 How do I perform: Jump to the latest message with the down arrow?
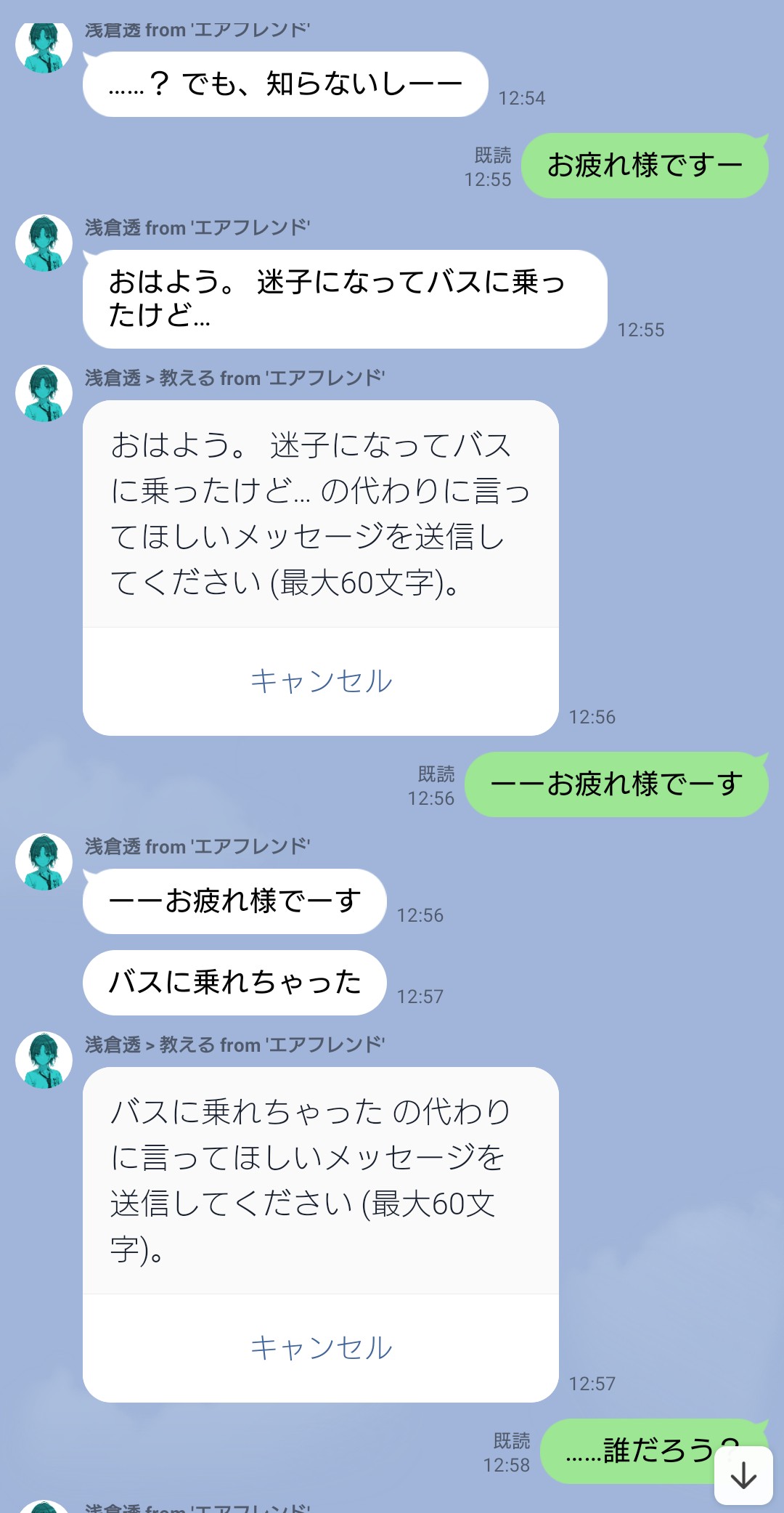tap(743, 1475)
